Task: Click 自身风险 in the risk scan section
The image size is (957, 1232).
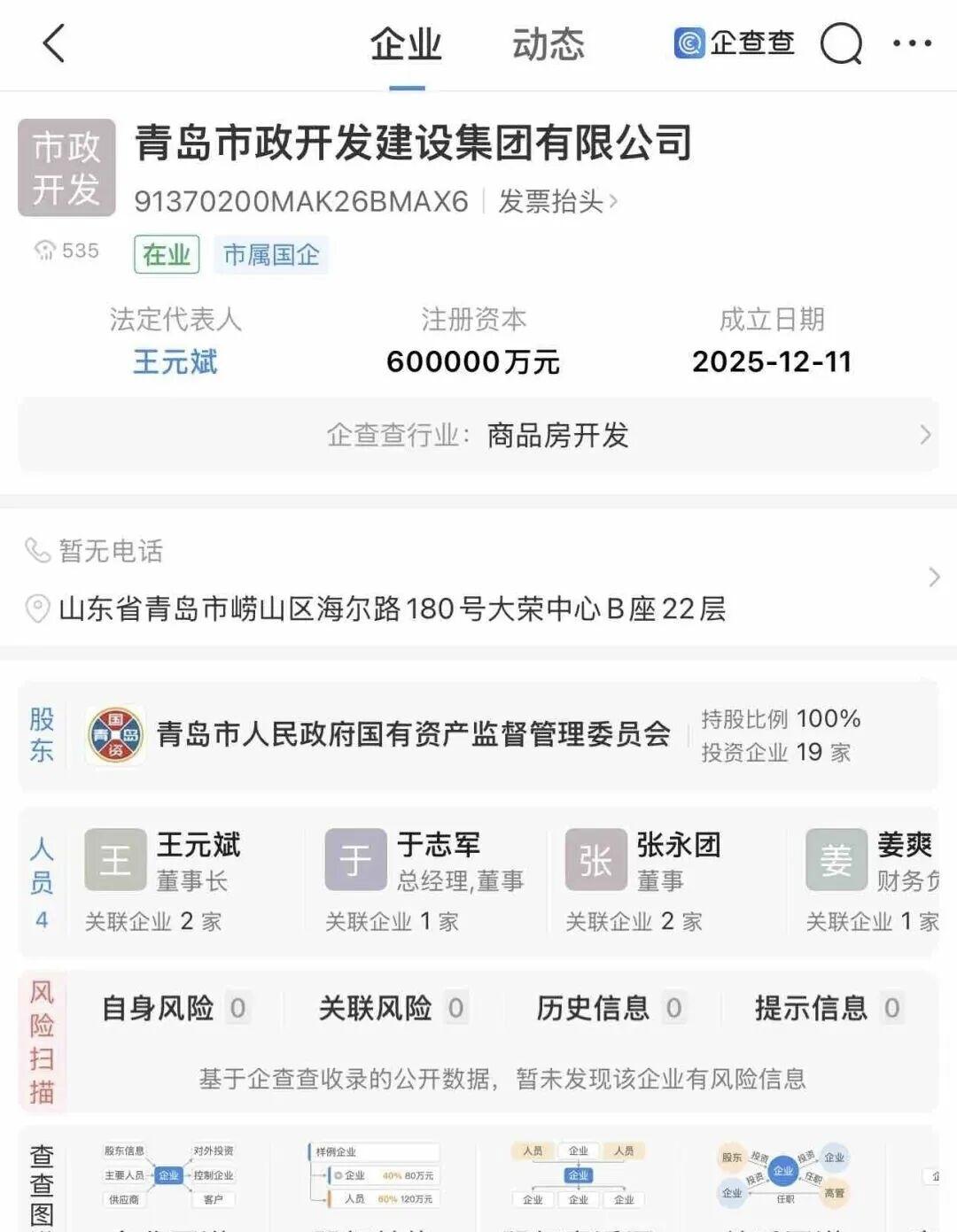Action: coord(158,1008)
